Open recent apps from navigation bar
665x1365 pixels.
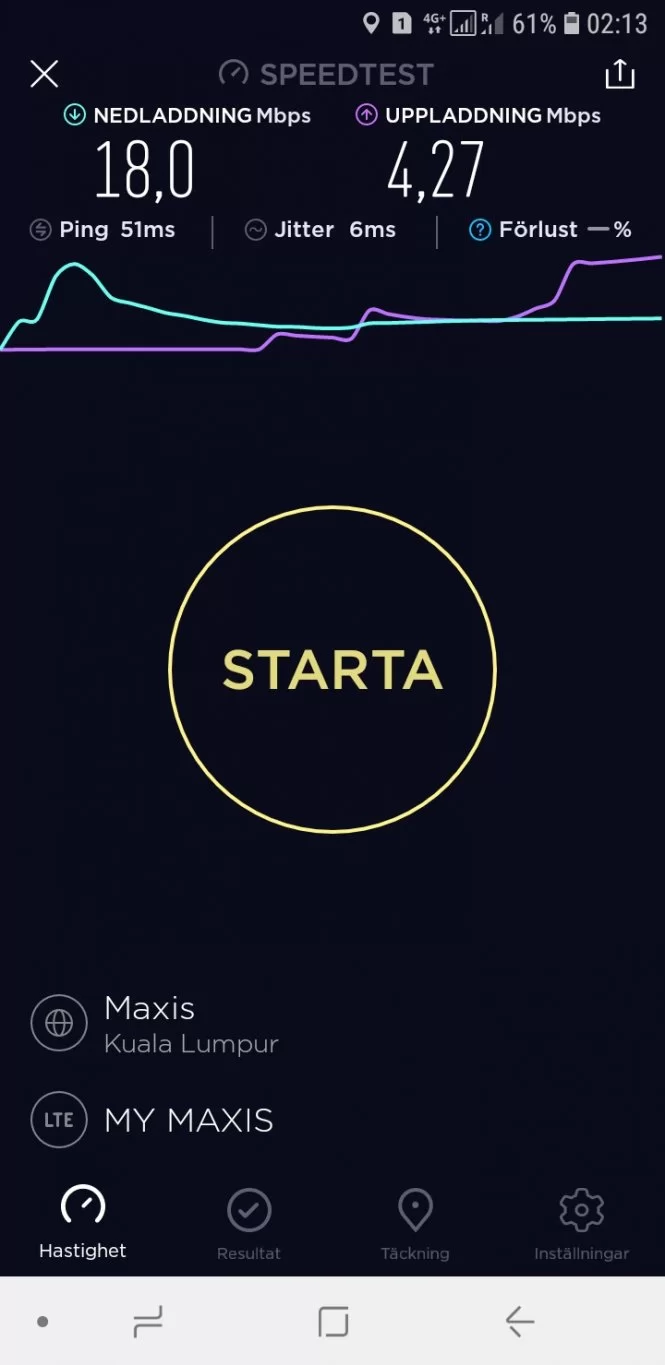point(148,1322)
